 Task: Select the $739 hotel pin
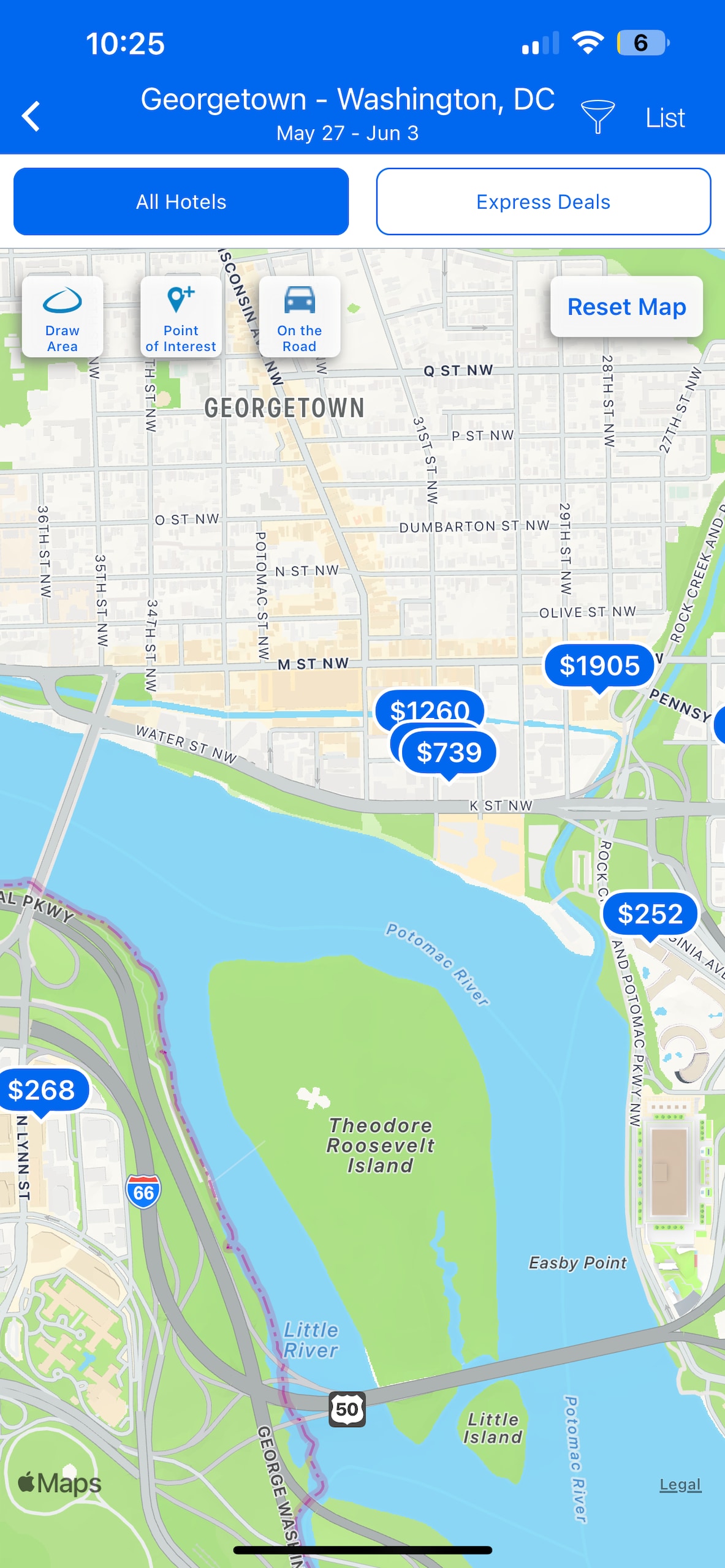449,753
